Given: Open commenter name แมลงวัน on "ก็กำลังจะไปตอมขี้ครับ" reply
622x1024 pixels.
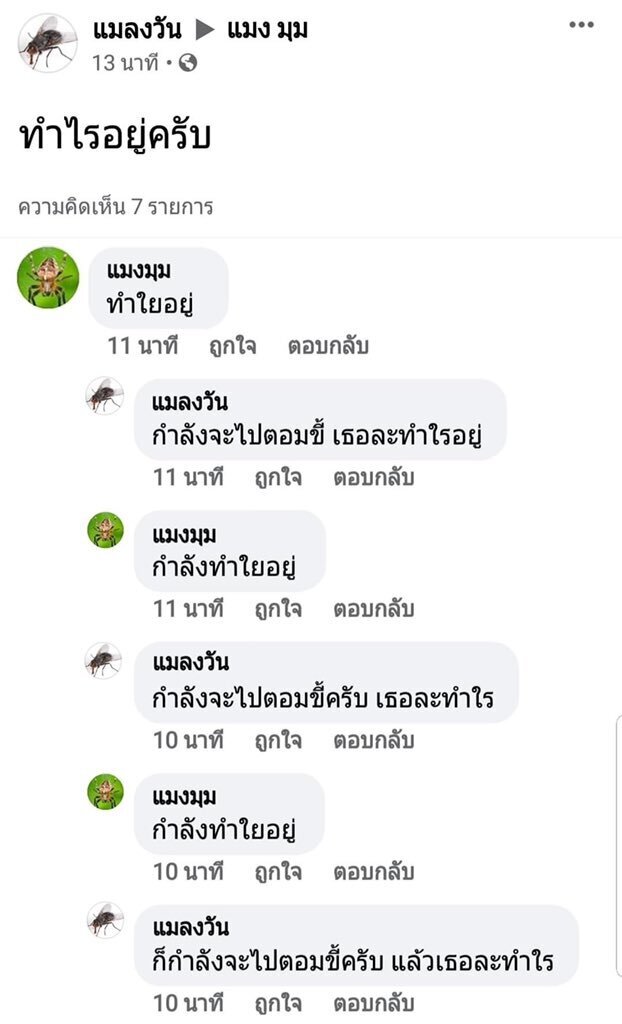Looking at the screenshot, I should click(190, 925).
